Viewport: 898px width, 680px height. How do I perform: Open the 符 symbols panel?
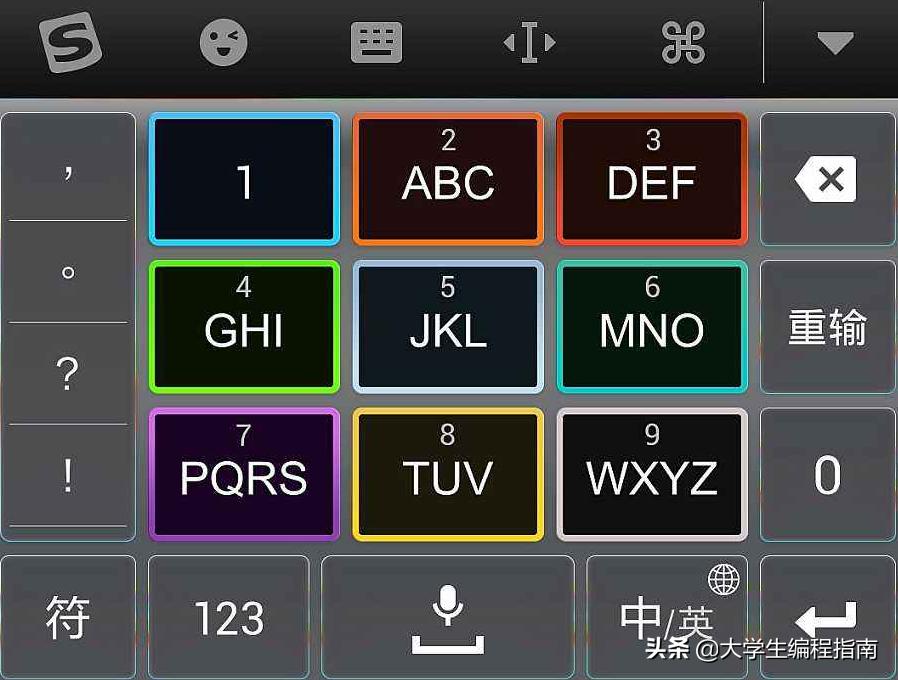click(68, 616)
